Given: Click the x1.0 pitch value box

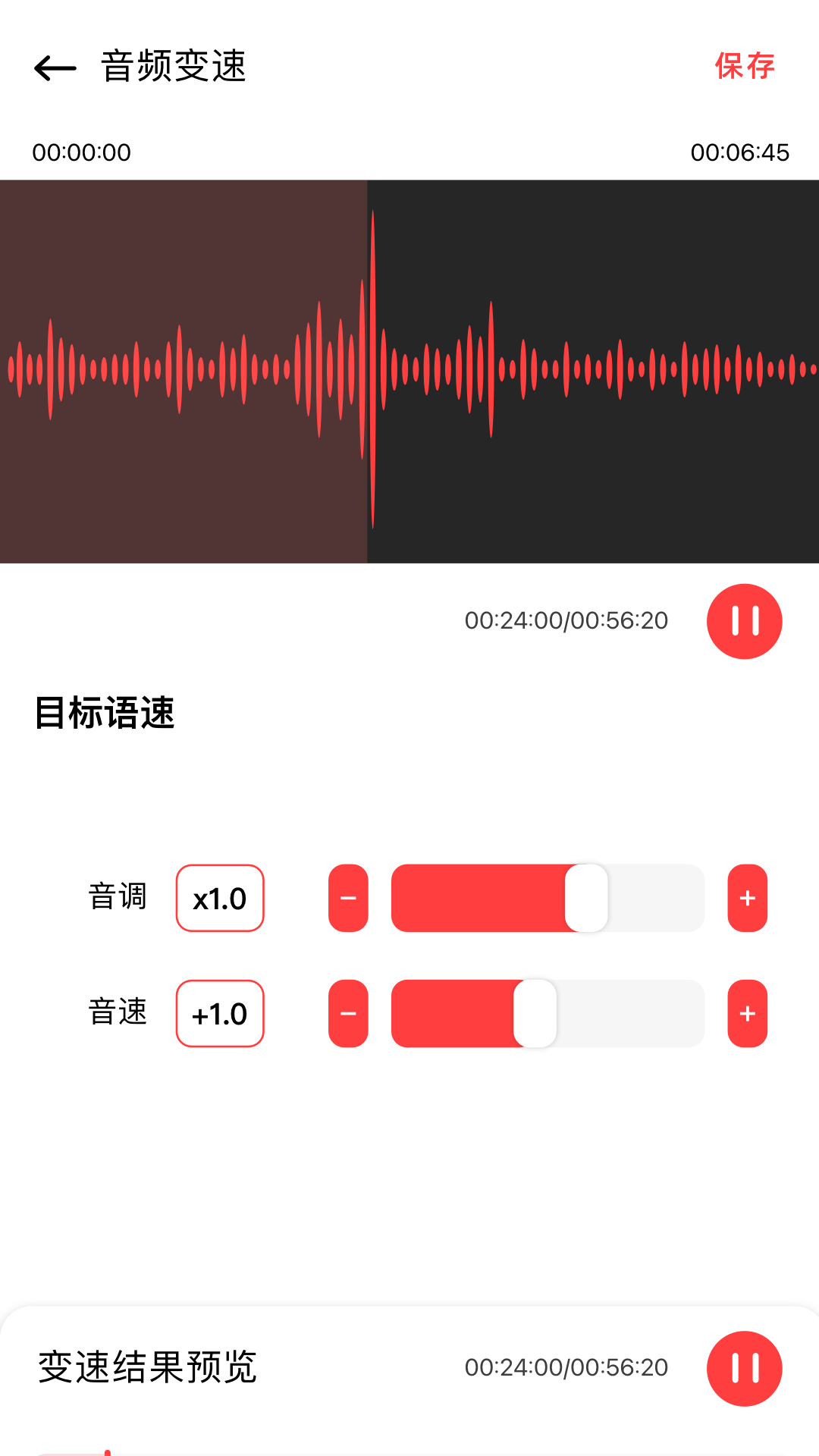Looking at the screenshot, I should 219,898.
